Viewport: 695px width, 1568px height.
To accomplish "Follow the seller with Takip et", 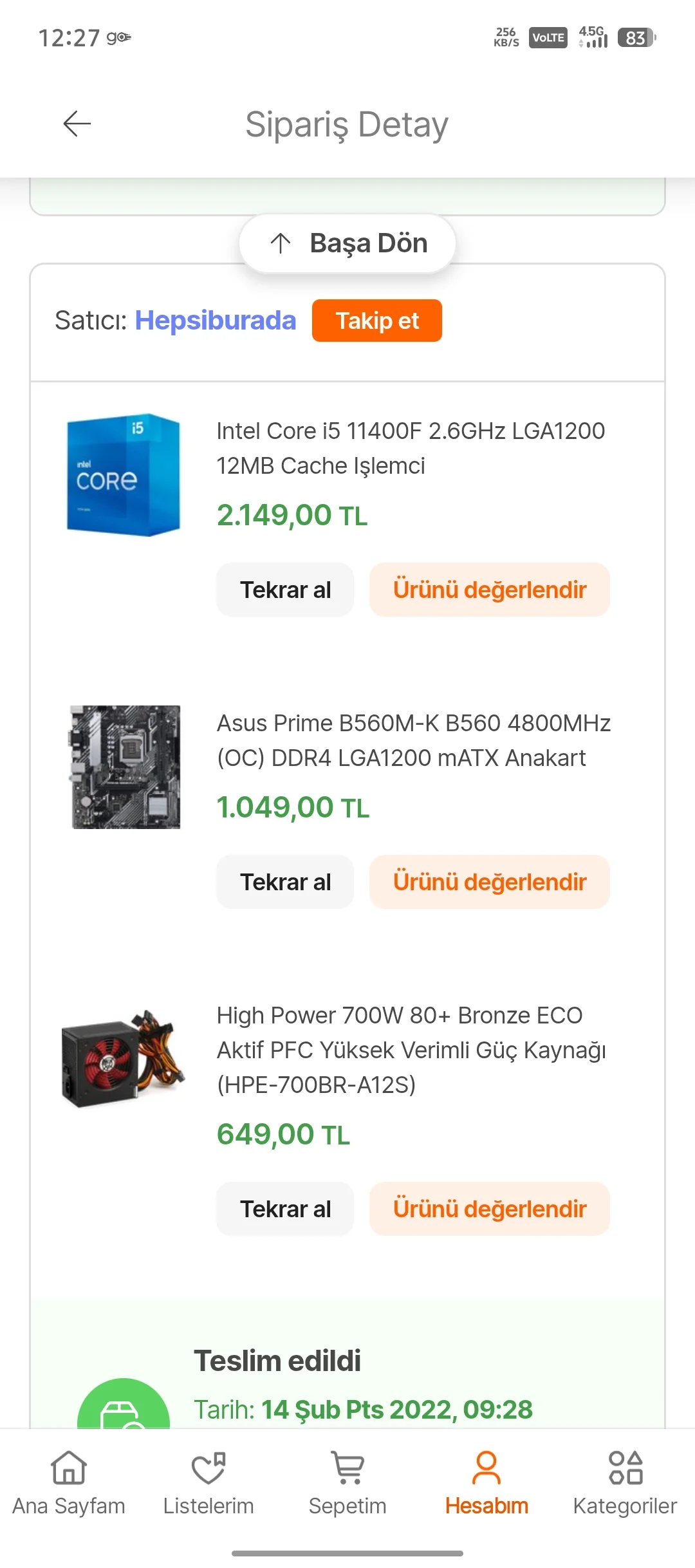I will click(376, 321).
